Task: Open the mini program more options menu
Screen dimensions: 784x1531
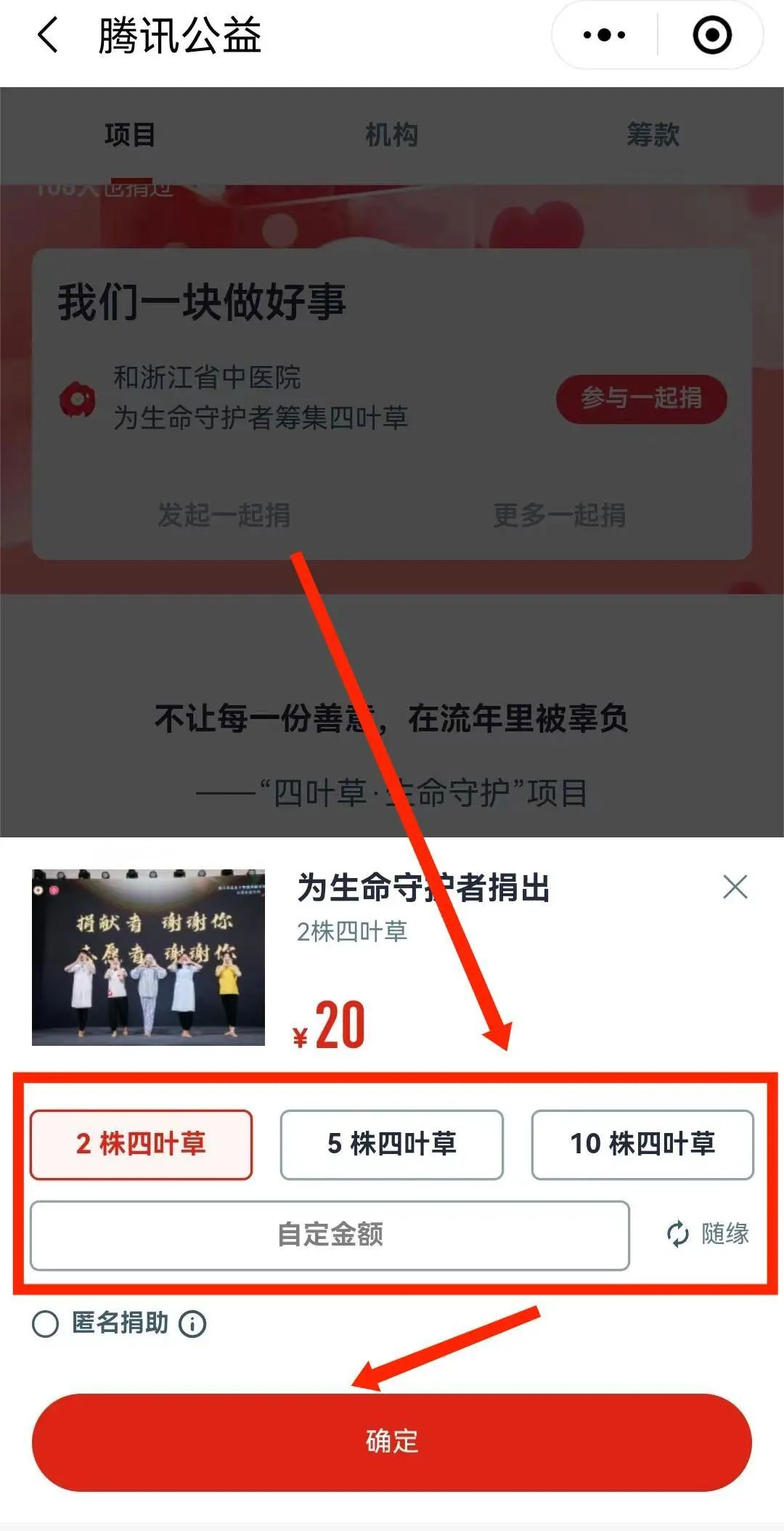Action: coord(604,35)
